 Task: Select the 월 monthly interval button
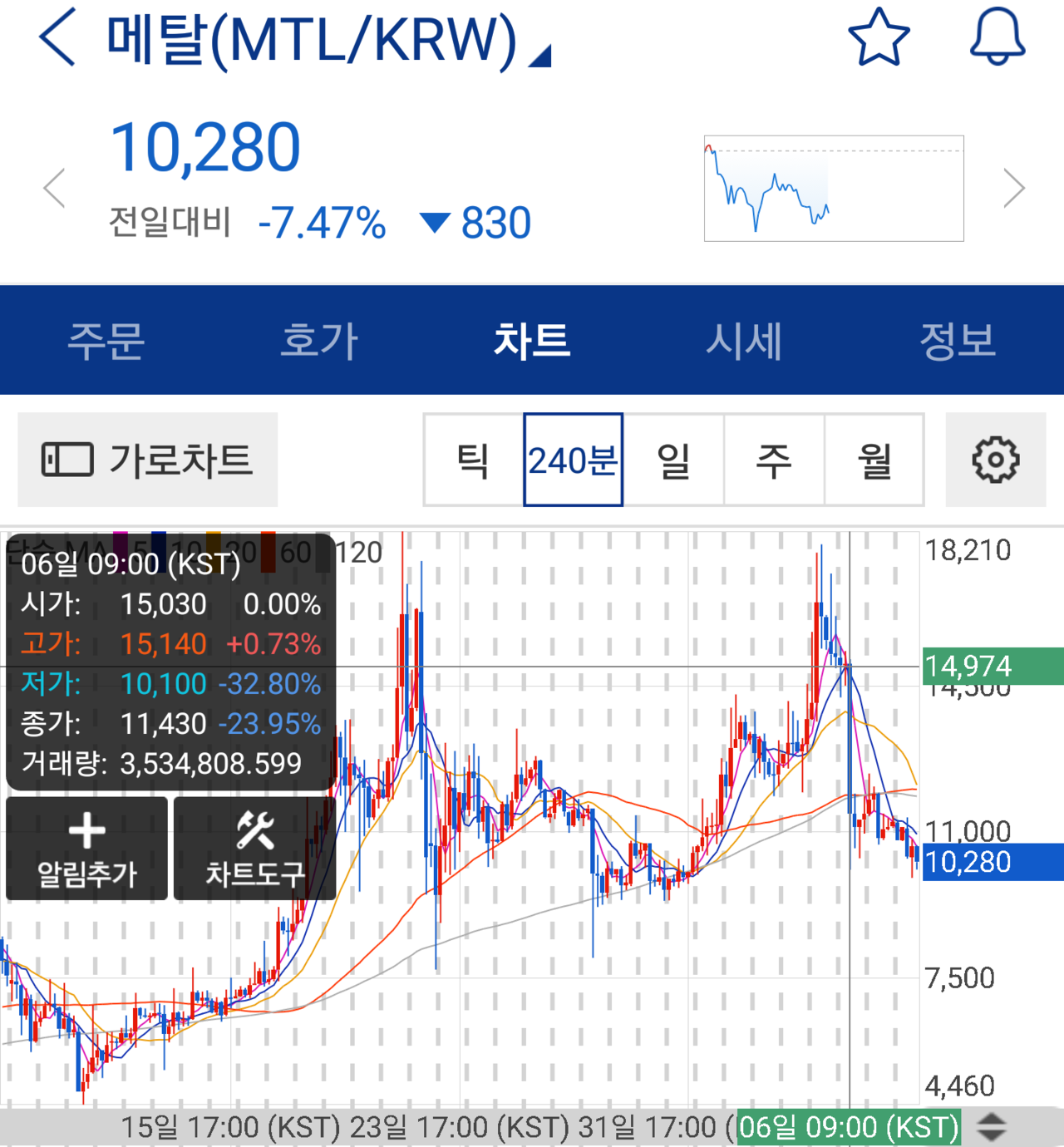click(x=874, y=460)
